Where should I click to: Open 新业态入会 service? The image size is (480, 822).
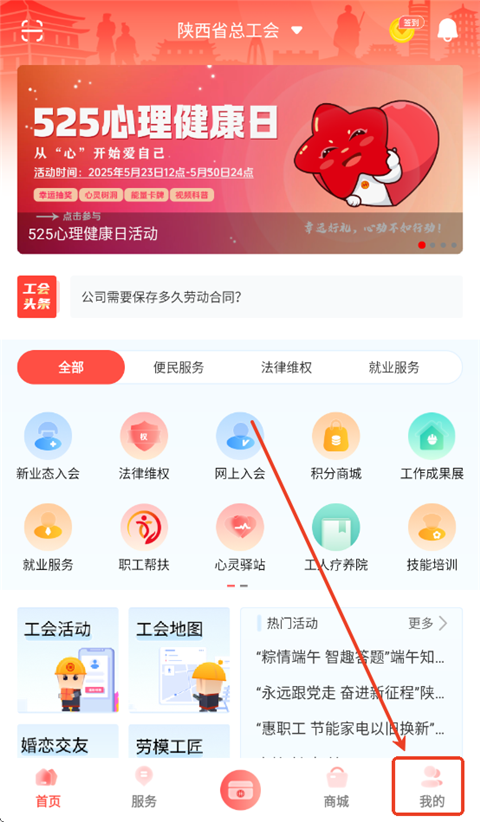click(48, 447)
